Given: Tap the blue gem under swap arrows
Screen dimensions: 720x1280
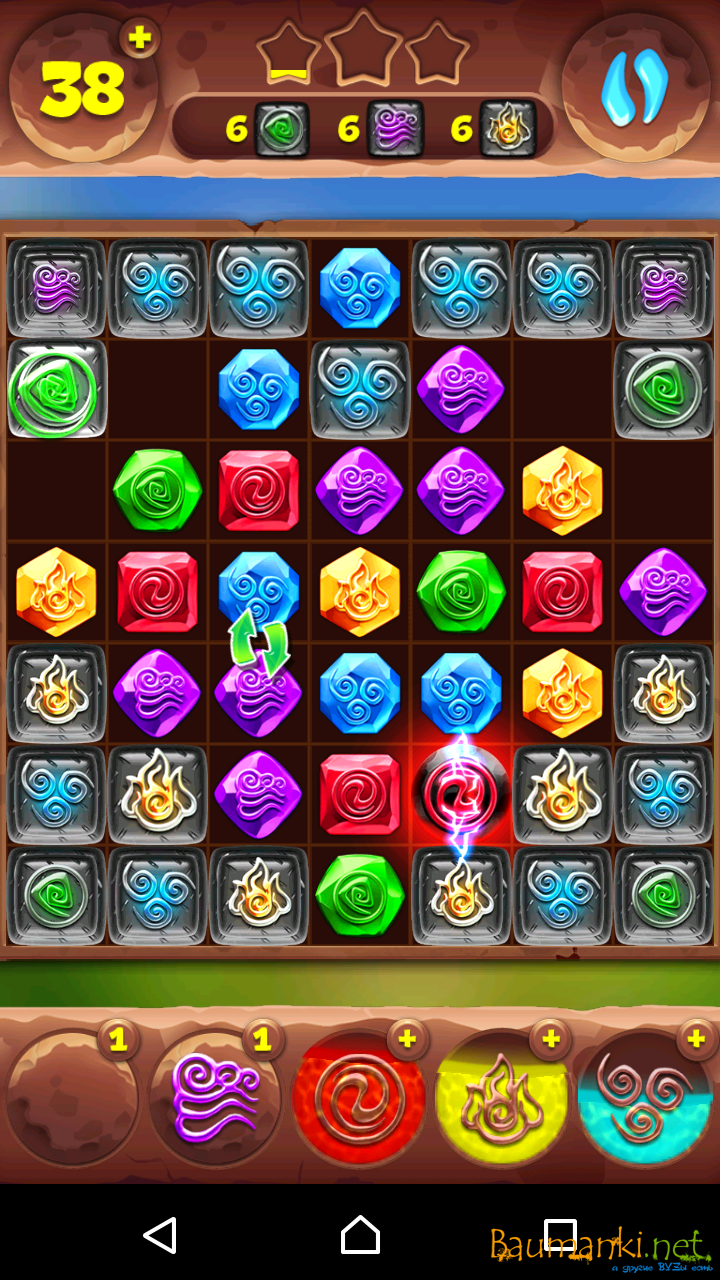Looking at the screenshot, I should [x=258, y=588].
